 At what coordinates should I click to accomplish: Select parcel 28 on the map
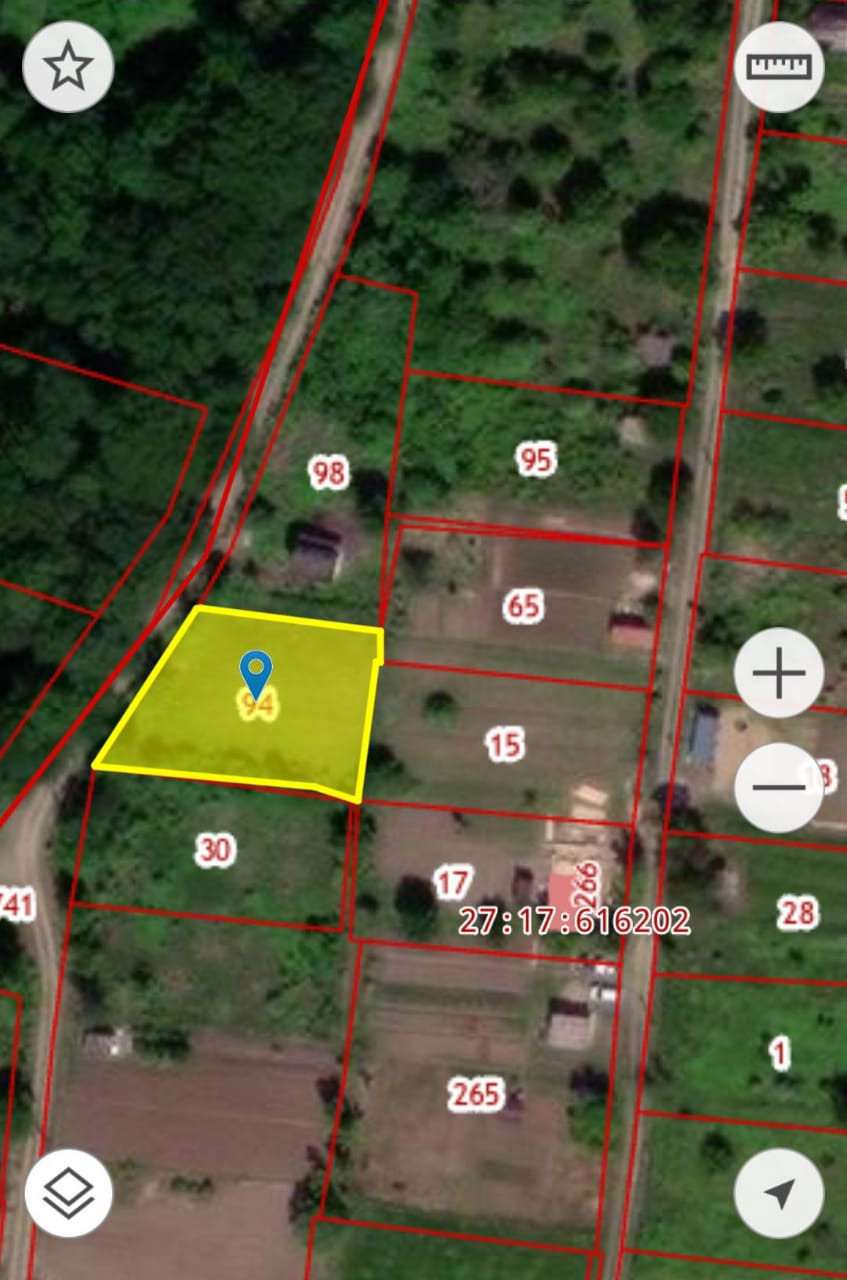coord(797,912)
